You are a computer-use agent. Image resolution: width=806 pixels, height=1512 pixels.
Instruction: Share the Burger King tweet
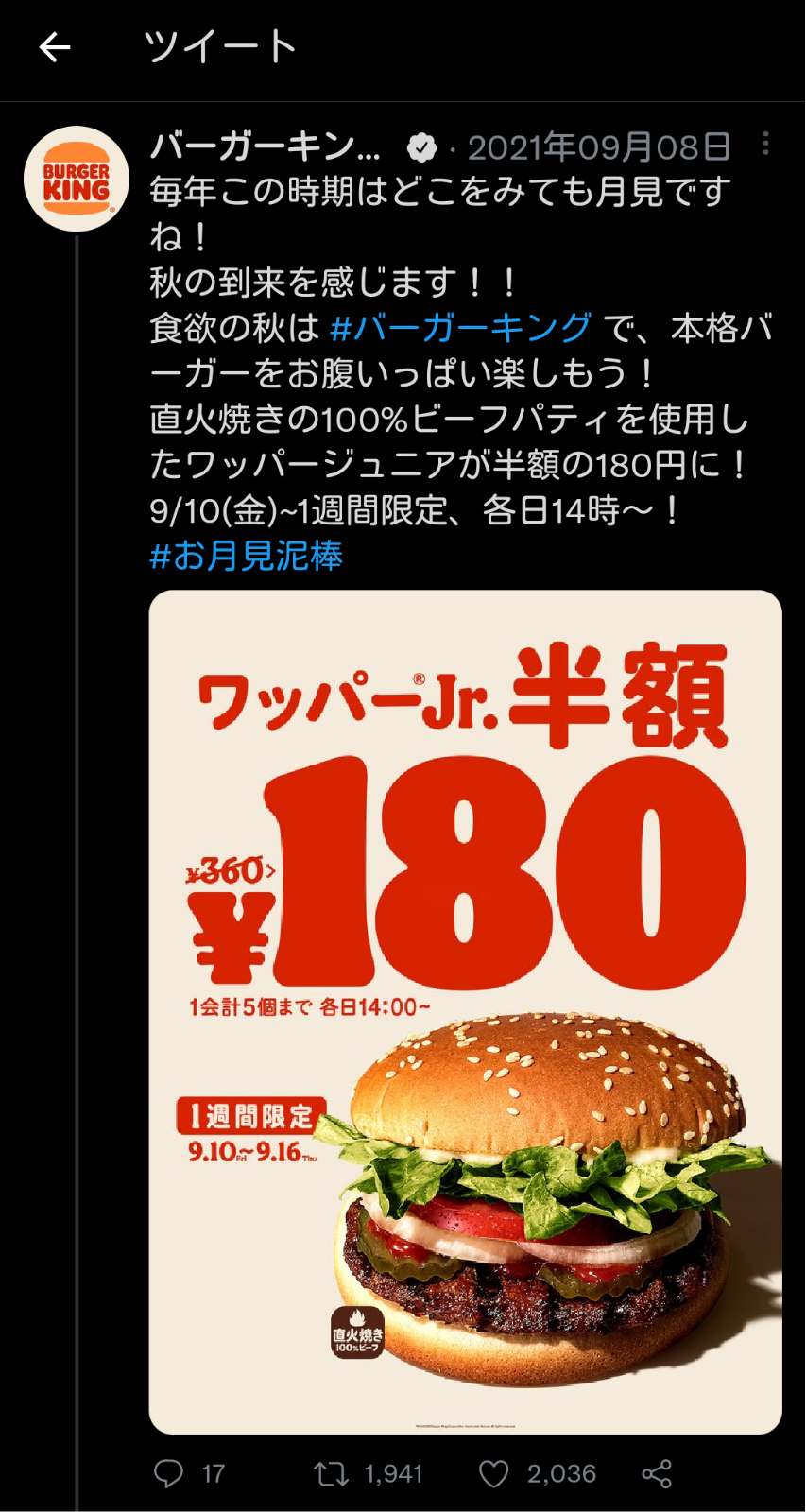coord(657,1473)
